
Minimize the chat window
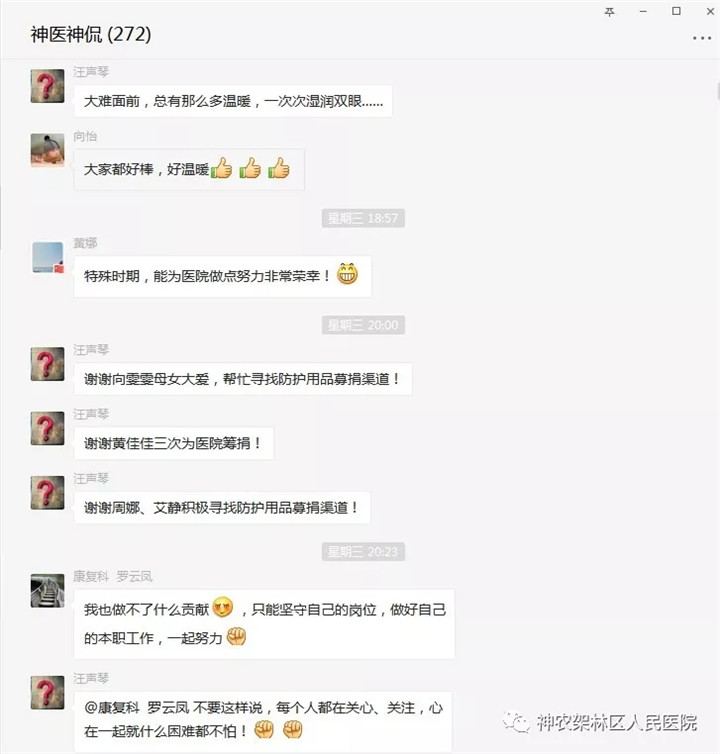coord(643,11)
